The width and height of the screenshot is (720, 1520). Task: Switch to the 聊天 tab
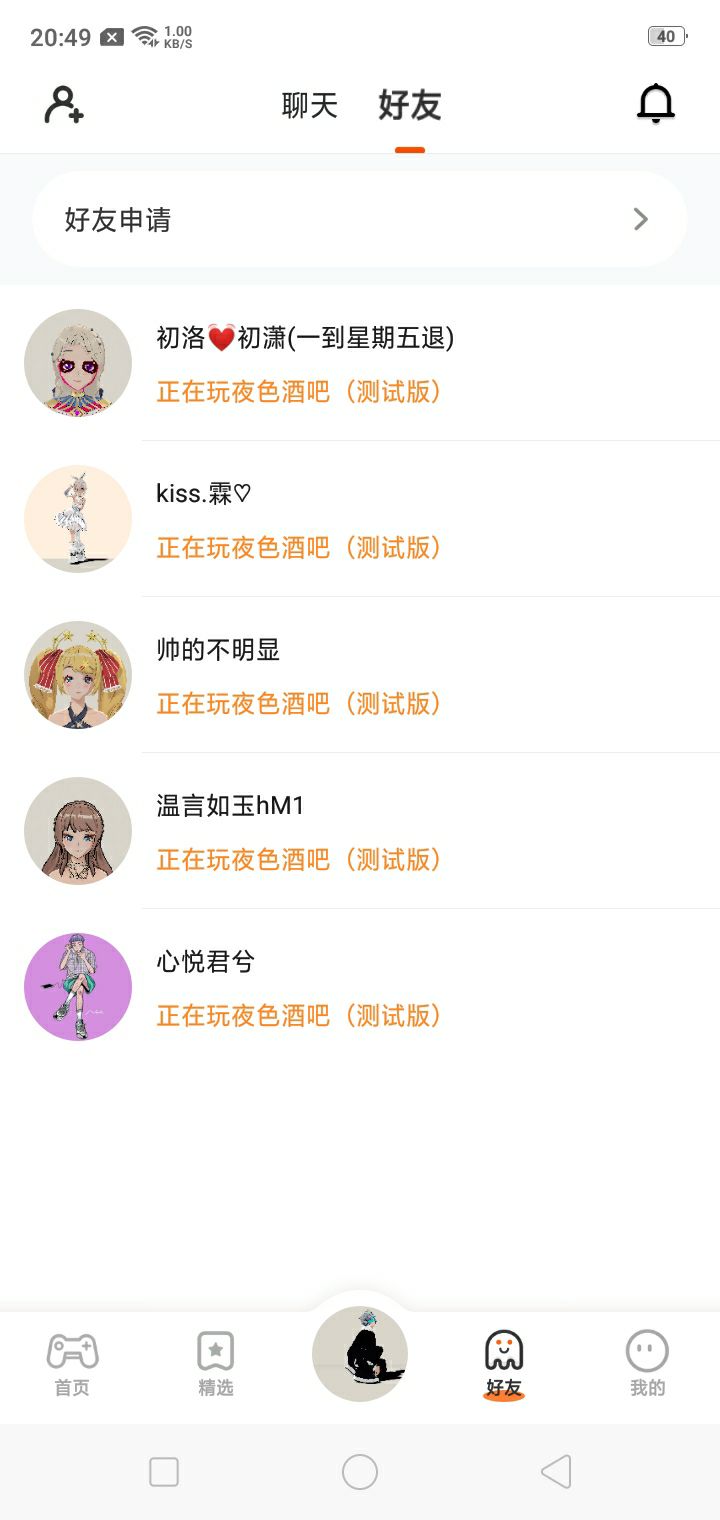click(310, 105)
